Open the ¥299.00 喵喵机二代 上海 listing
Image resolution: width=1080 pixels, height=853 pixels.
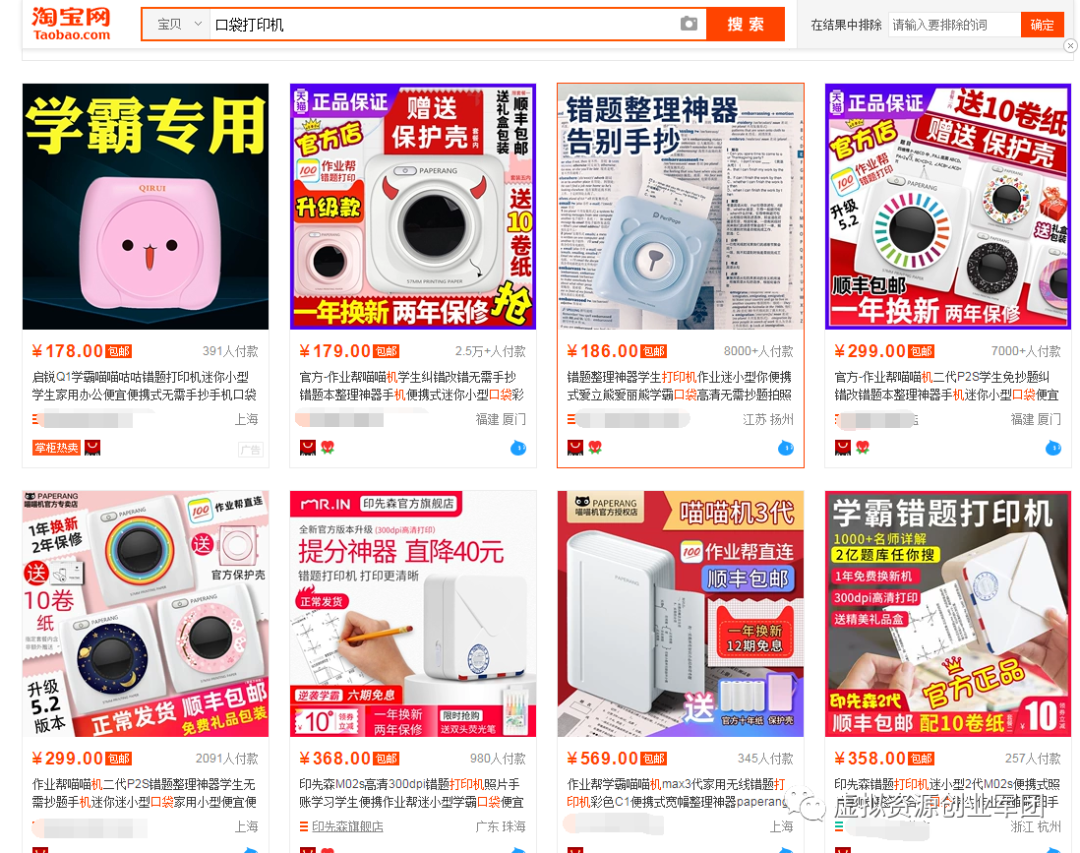pos(145,614)
